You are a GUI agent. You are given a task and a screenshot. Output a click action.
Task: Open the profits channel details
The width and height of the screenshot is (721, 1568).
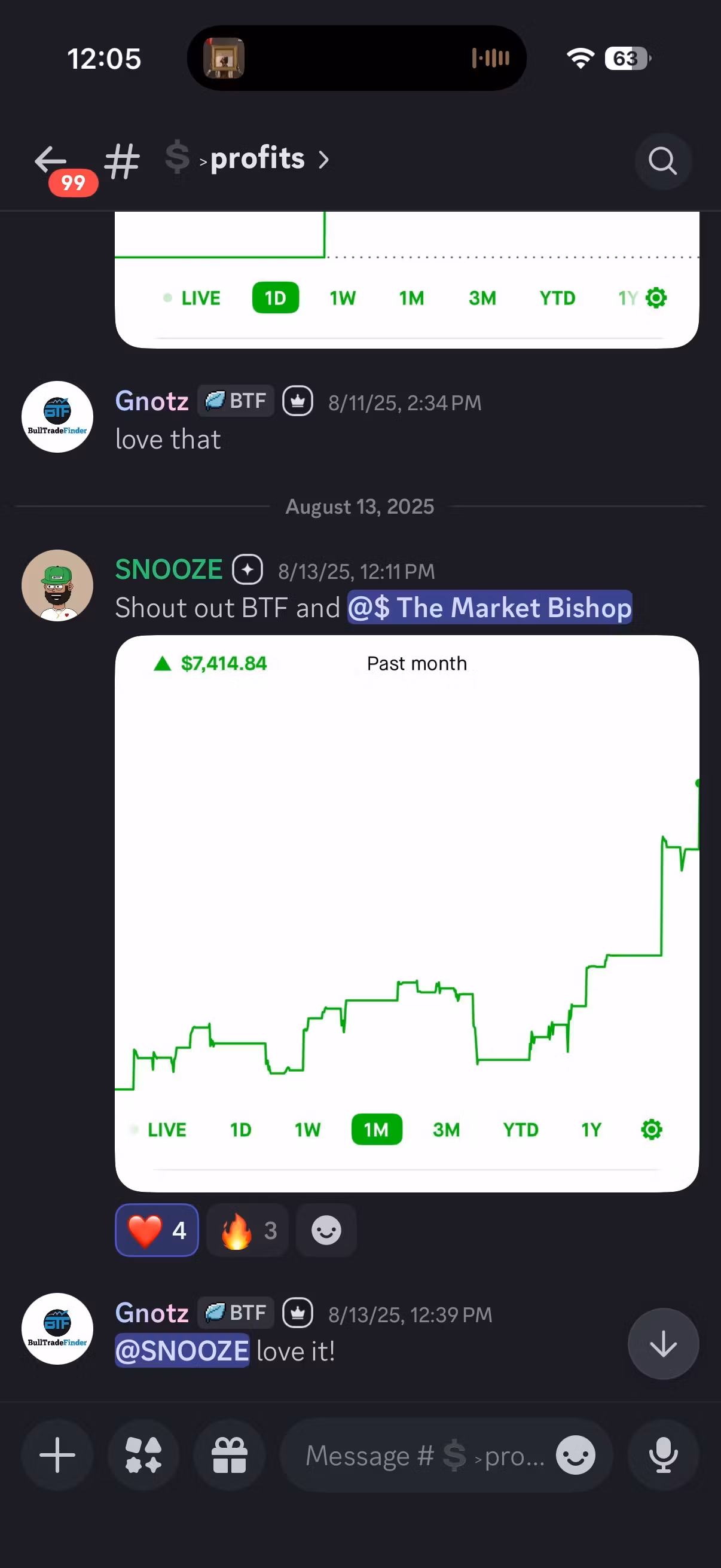point(257,159)
